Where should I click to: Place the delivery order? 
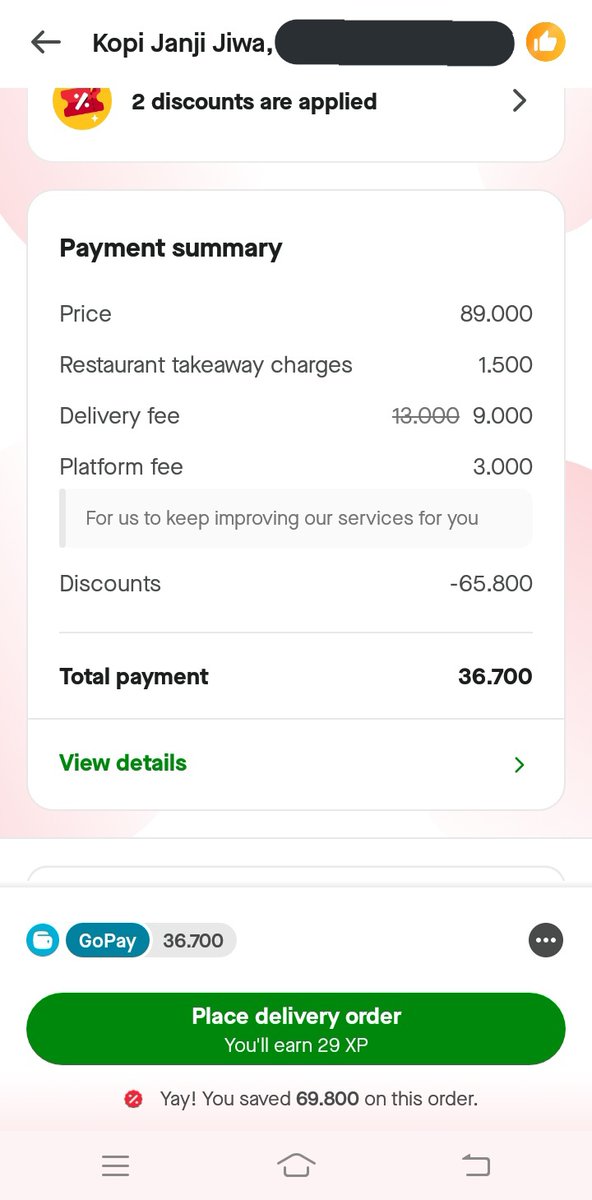(x=296, y=1029)
